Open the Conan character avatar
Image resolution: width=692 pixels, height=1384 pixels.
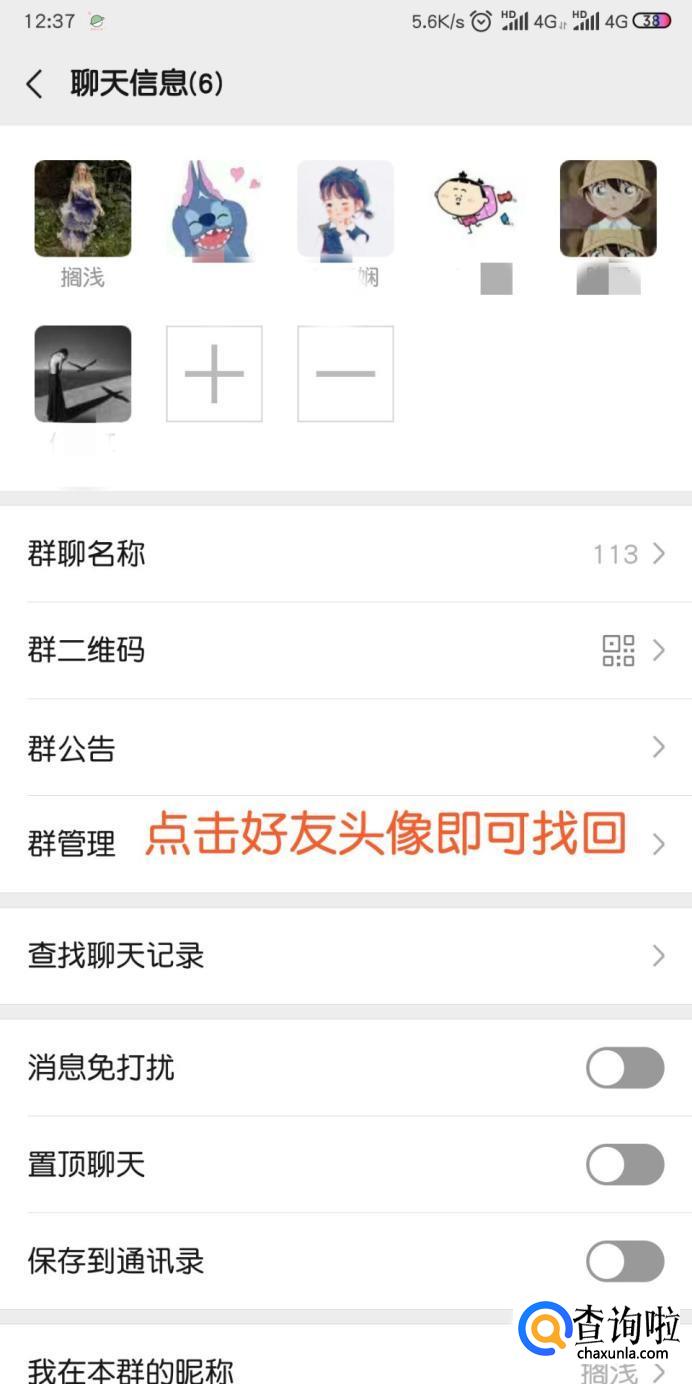pyautogui.click(x=608, y=209)
